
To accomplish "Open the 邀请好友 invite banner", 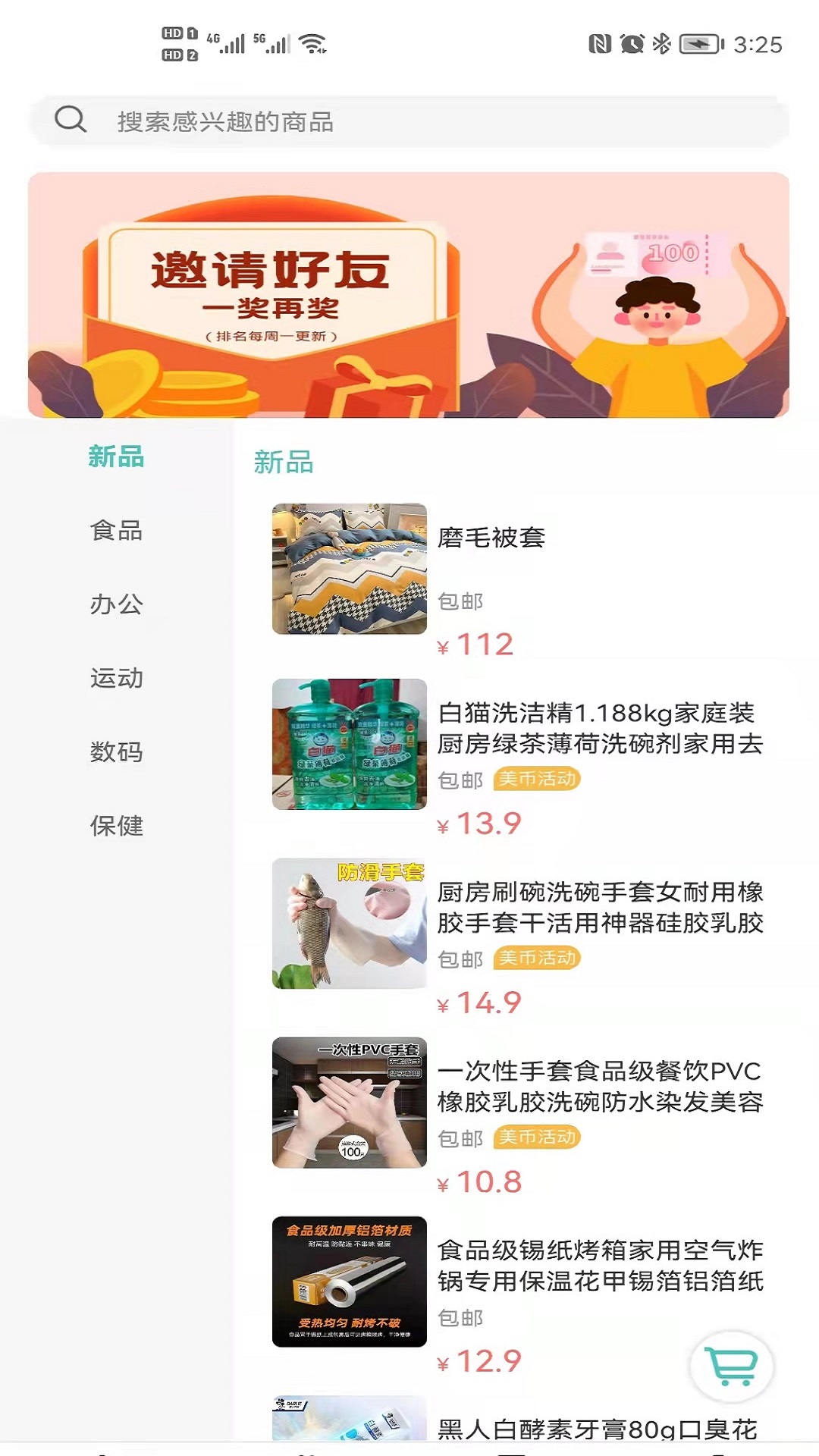I will point(409,294).
